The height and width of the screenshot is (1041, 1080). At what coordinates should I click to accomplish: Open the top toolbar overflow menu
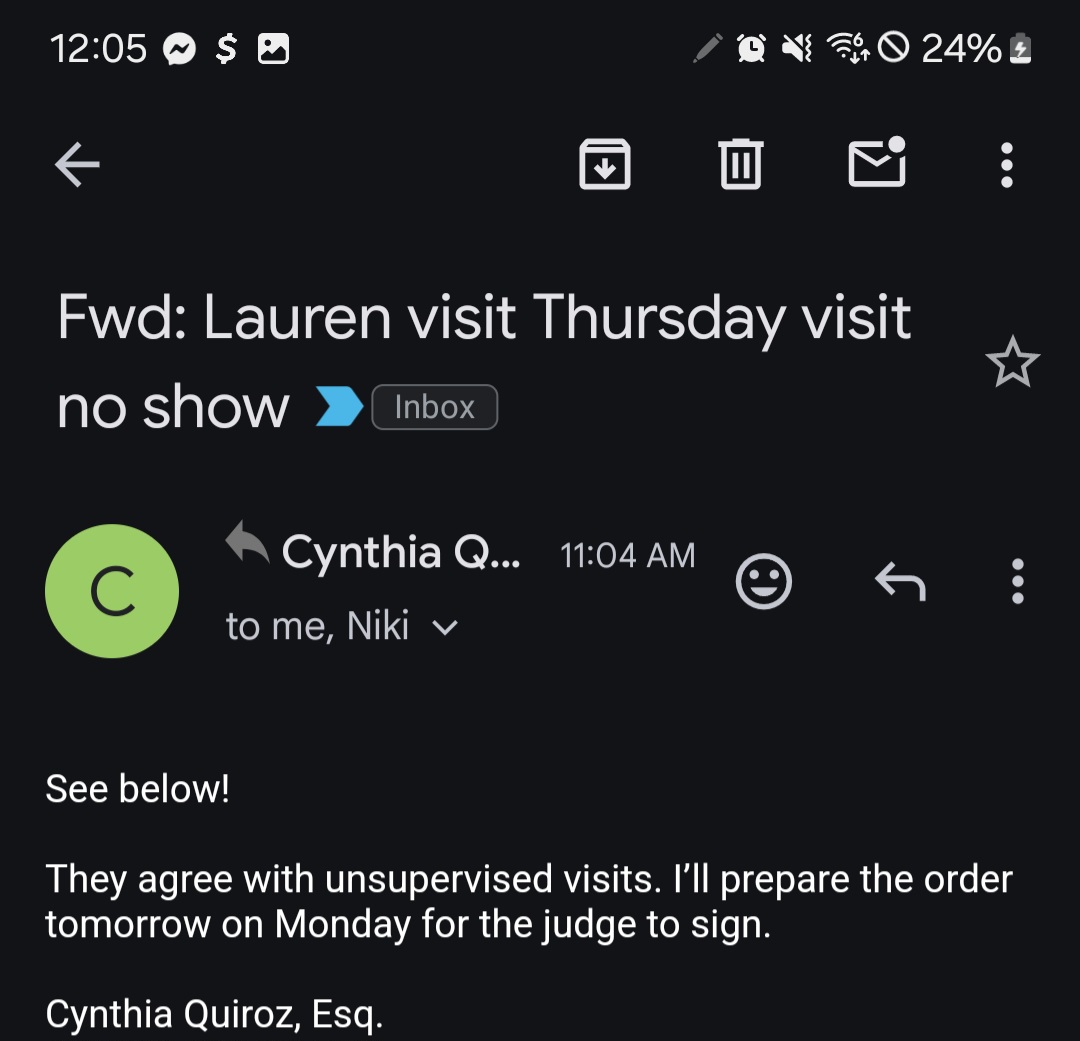[x=1007, y=165]
